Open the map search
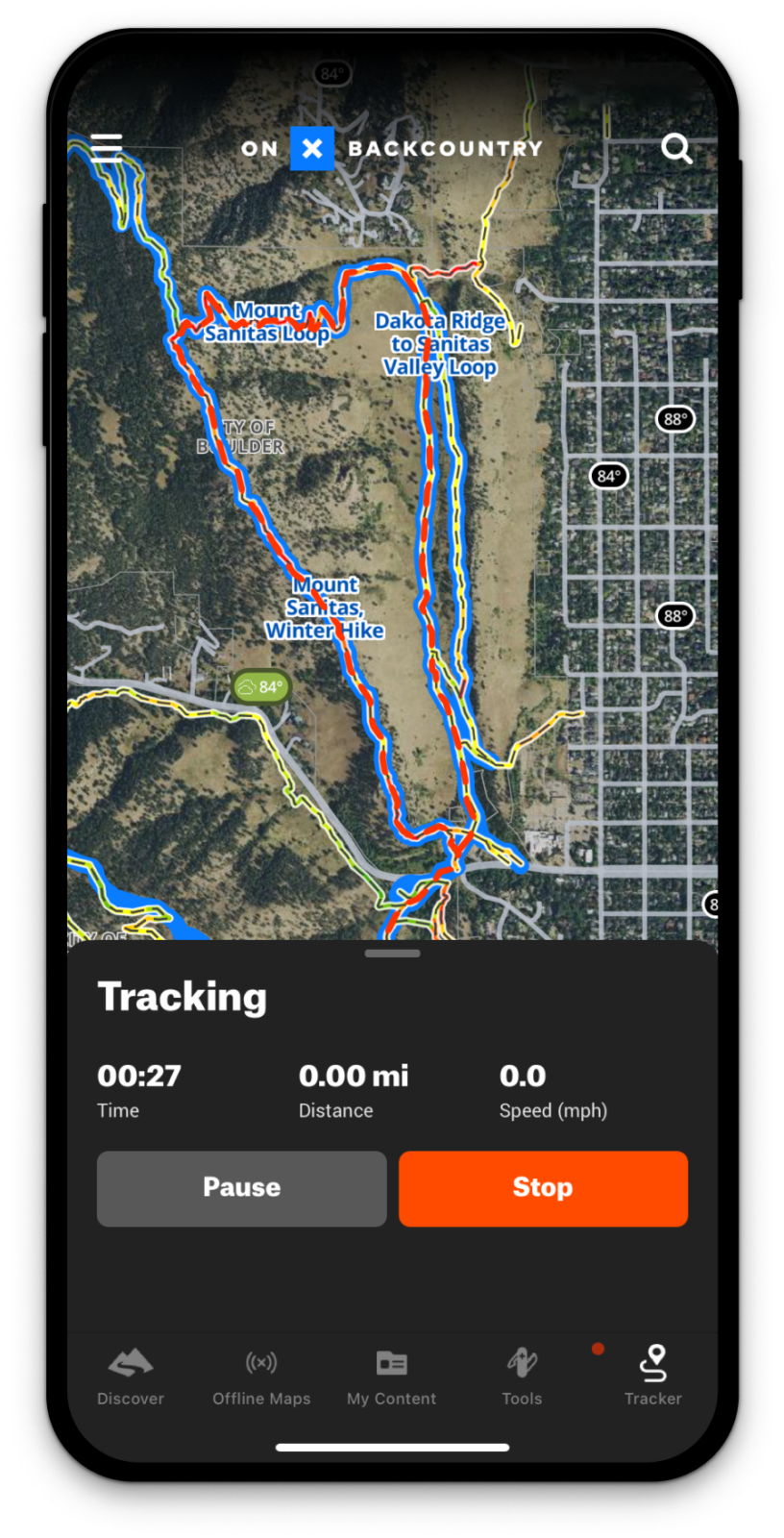784x1538 pixels. point(676,148)
